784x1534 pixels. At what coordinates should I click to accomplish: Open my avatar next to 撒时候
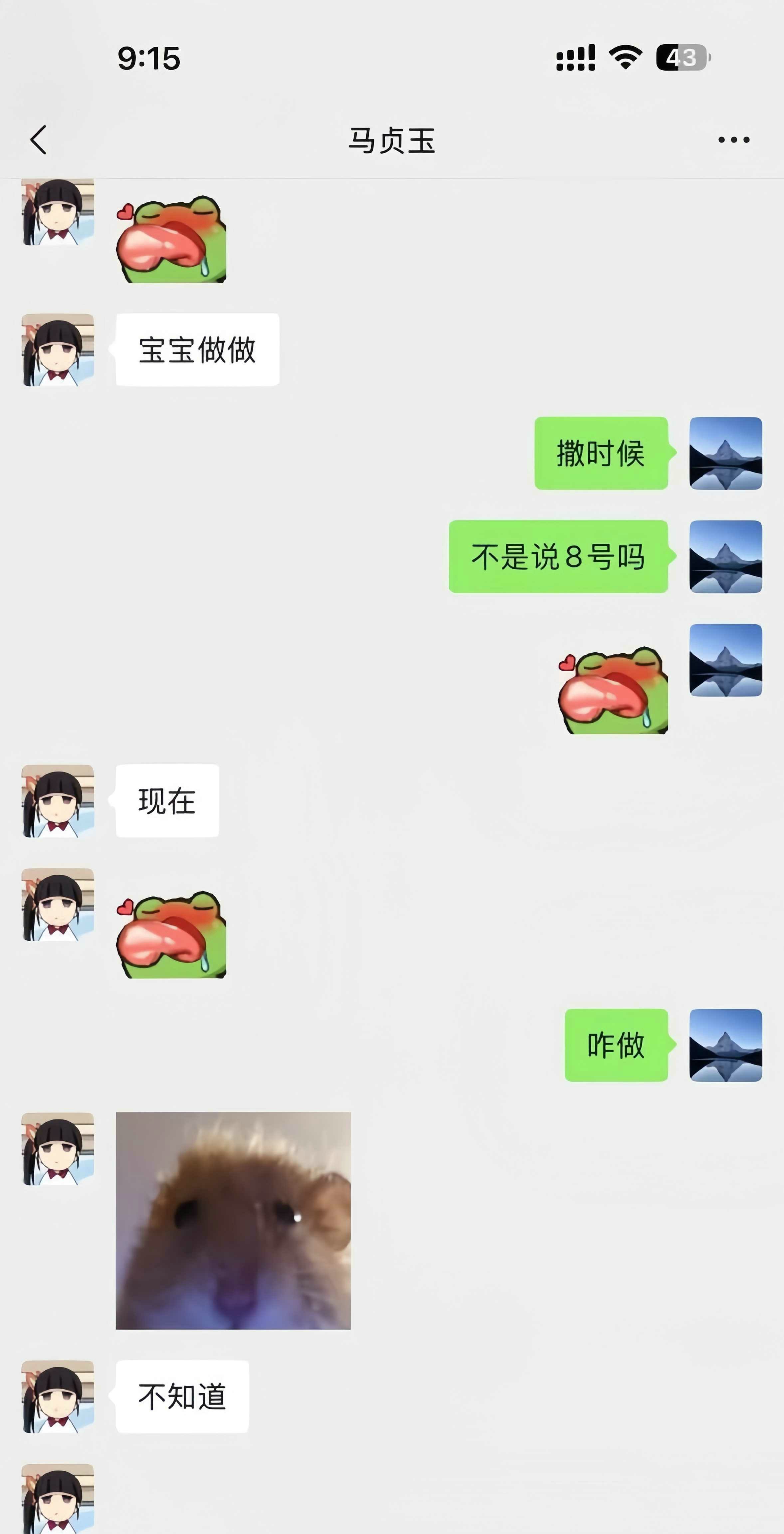point(725,453)
